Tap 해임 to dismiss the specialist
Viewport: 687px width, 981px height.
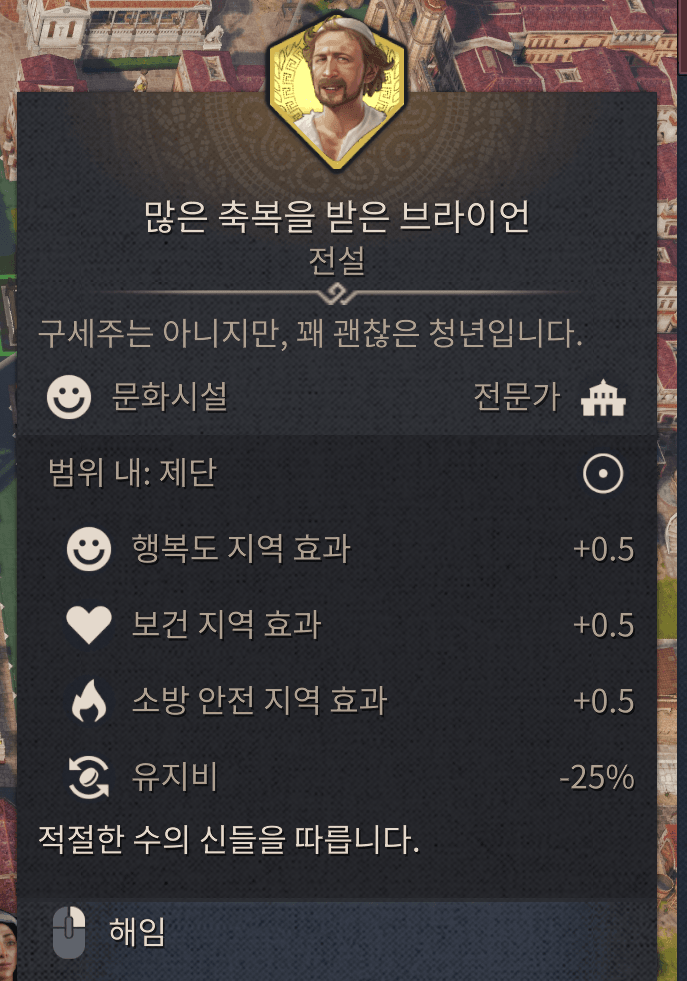point(137,932)
